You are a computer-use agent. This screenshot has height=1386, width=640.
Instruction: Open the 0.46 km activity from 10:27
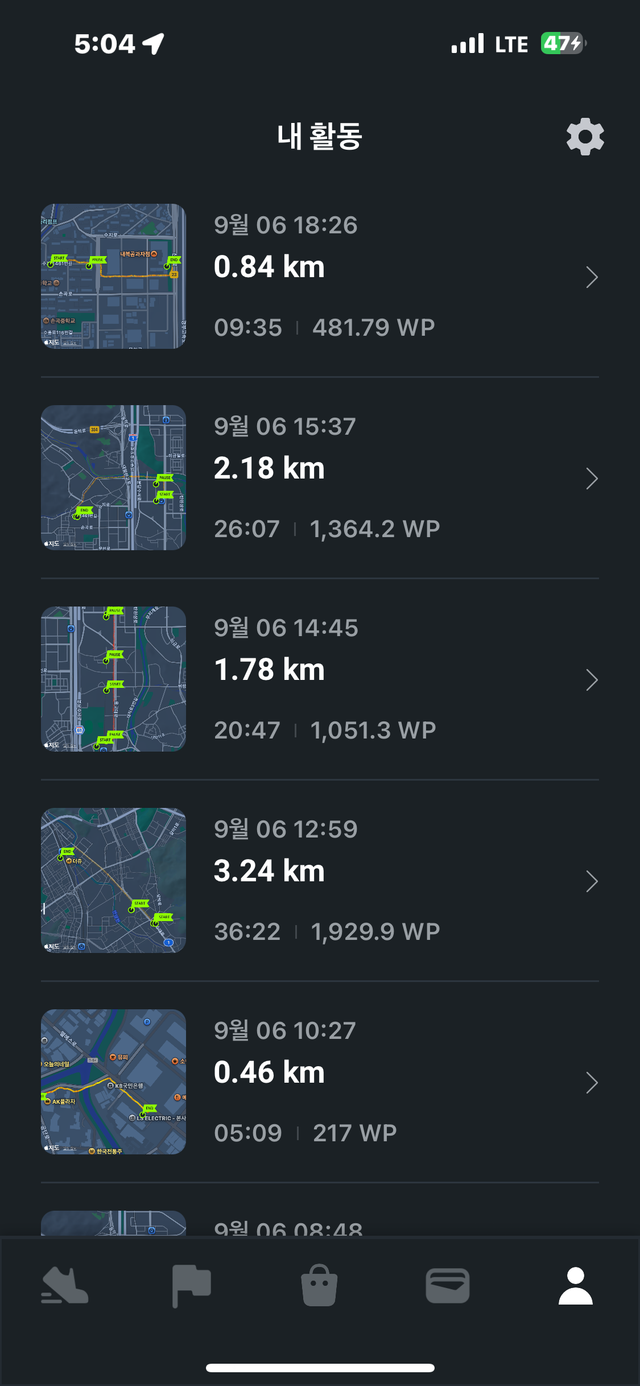click(320, 1082)
